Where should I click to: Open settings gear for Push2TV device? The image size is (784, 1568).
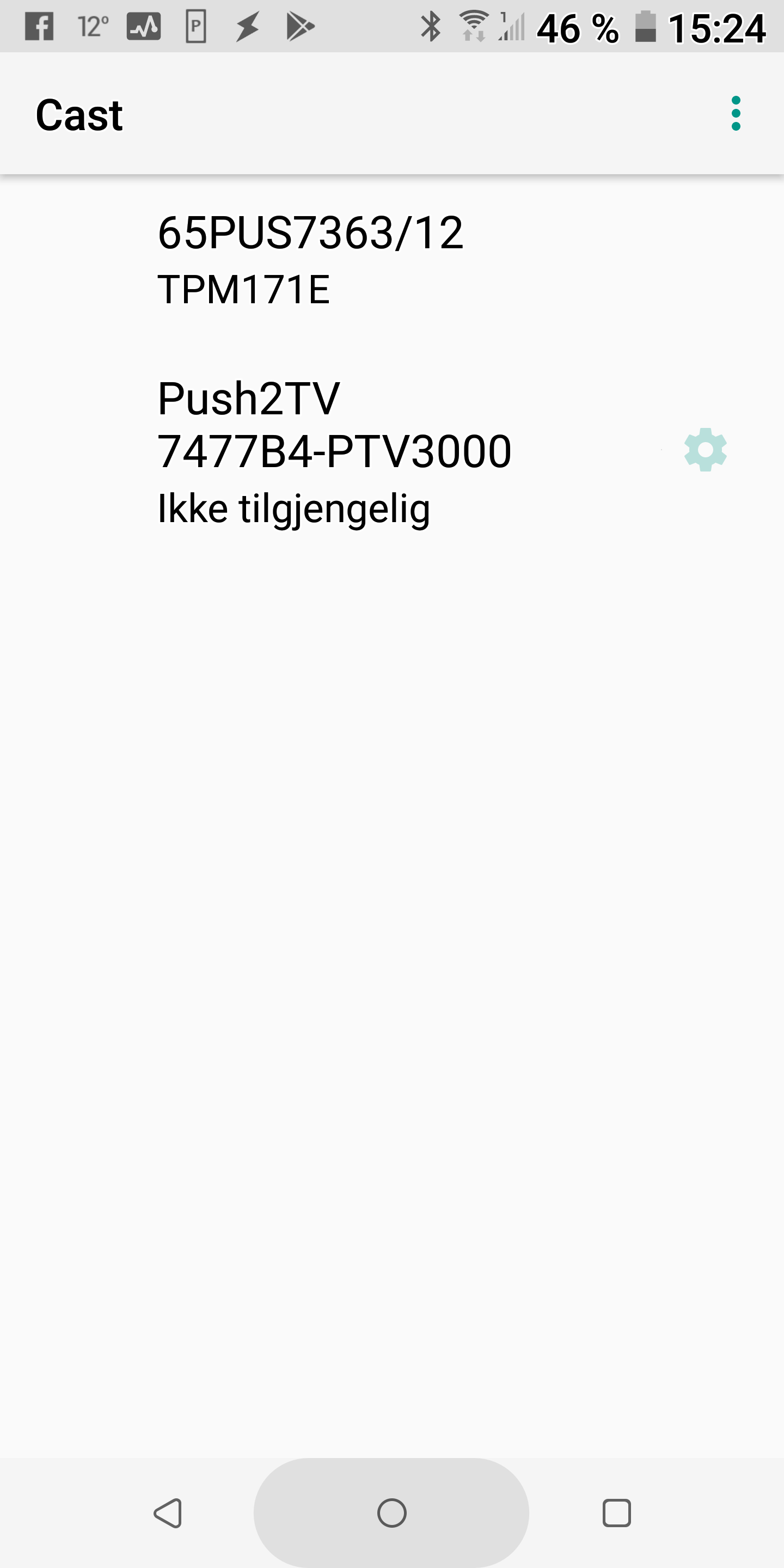[705, 450]
